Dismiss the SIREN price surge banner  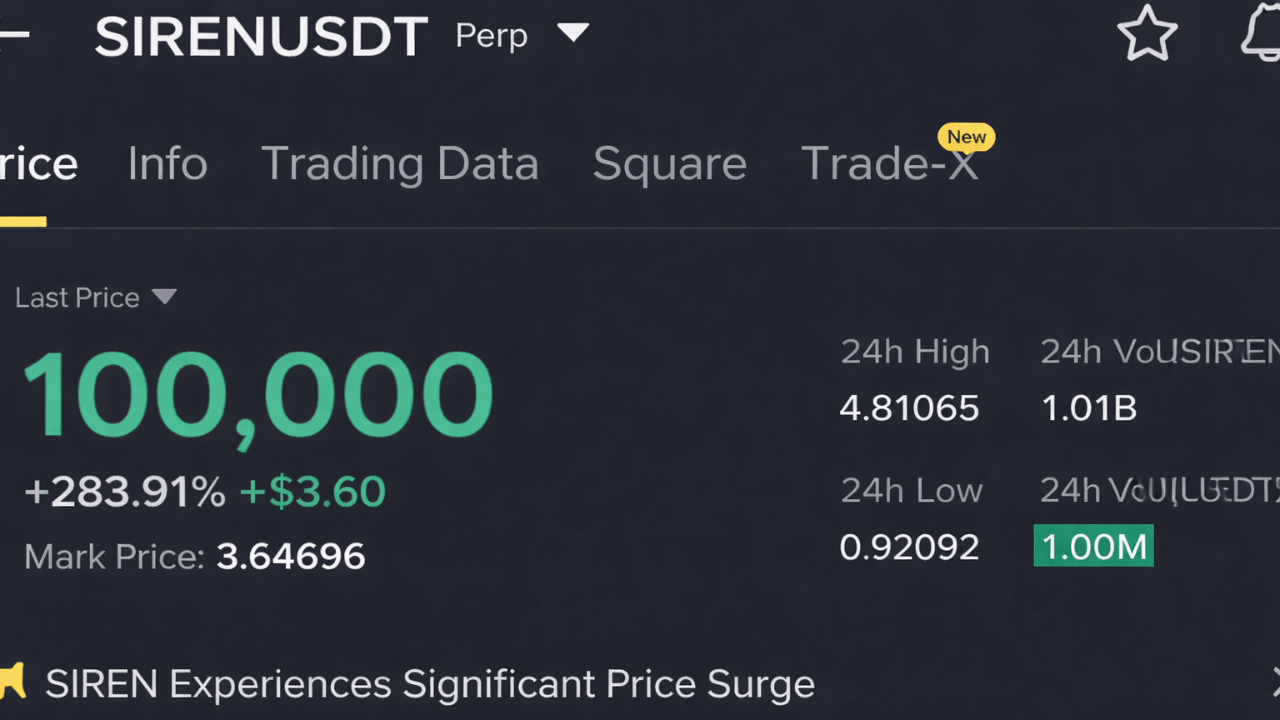click(x=1274, y=684)
